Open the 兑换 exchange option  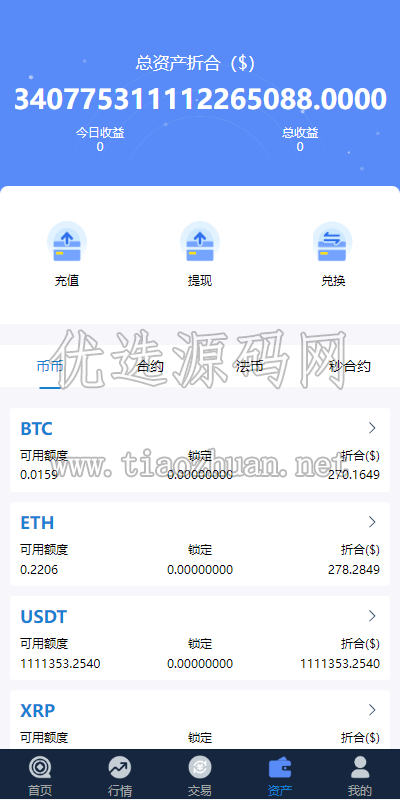pos(333,255)
